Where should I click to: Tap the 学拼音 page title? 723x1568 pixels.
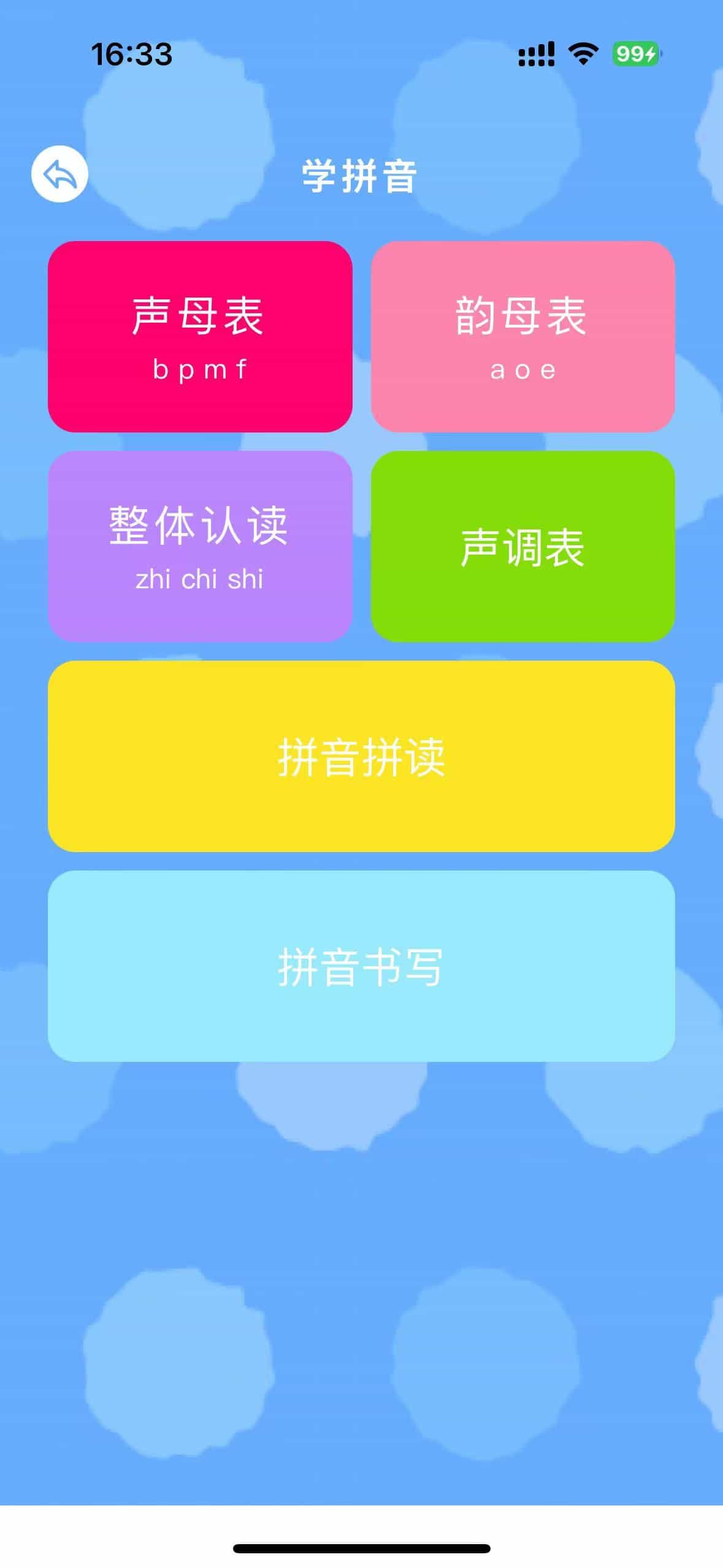click(x=361, y=175)
